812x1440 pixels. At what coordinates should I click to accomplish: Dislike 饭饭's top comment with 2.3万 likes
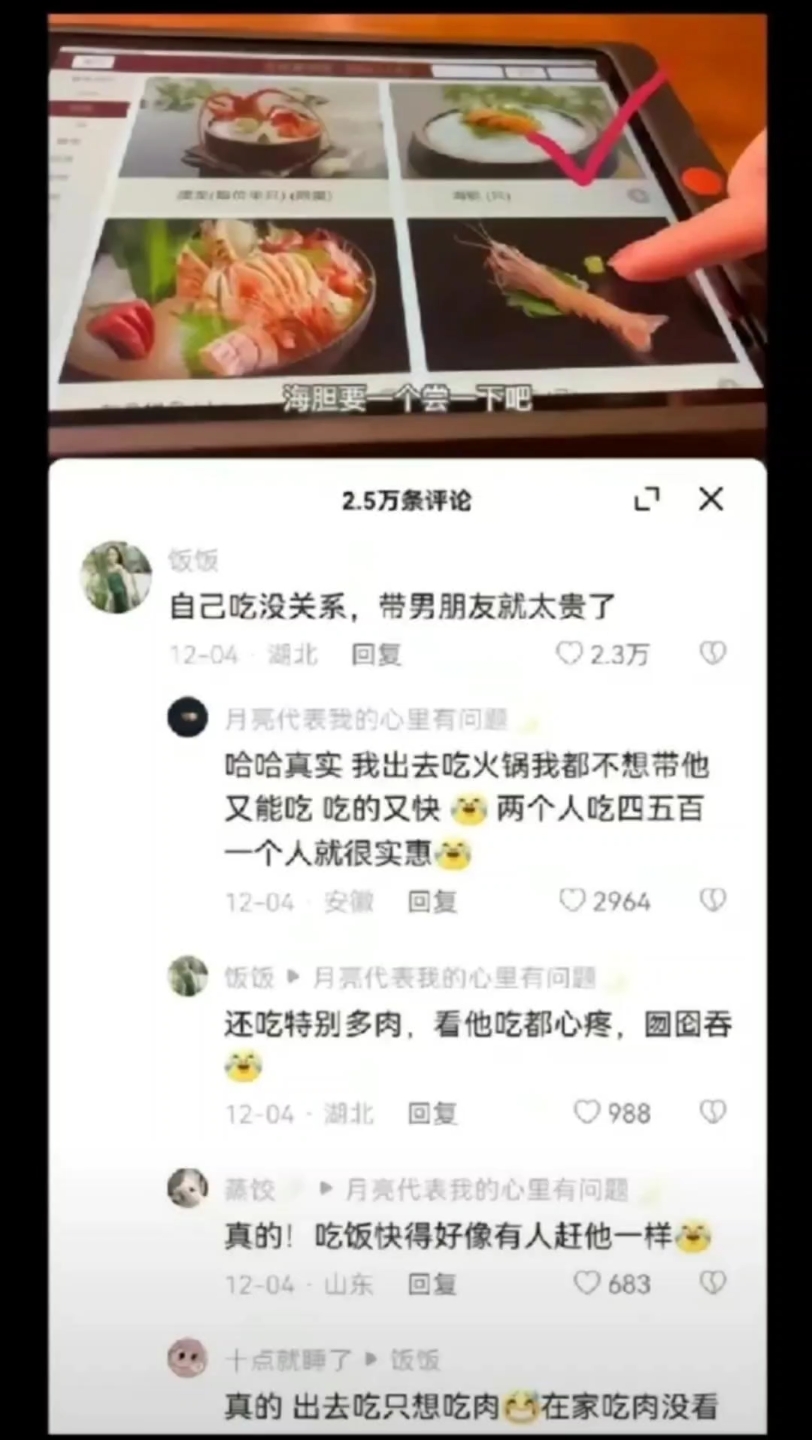pyautogui.click(x=711, y=654)
